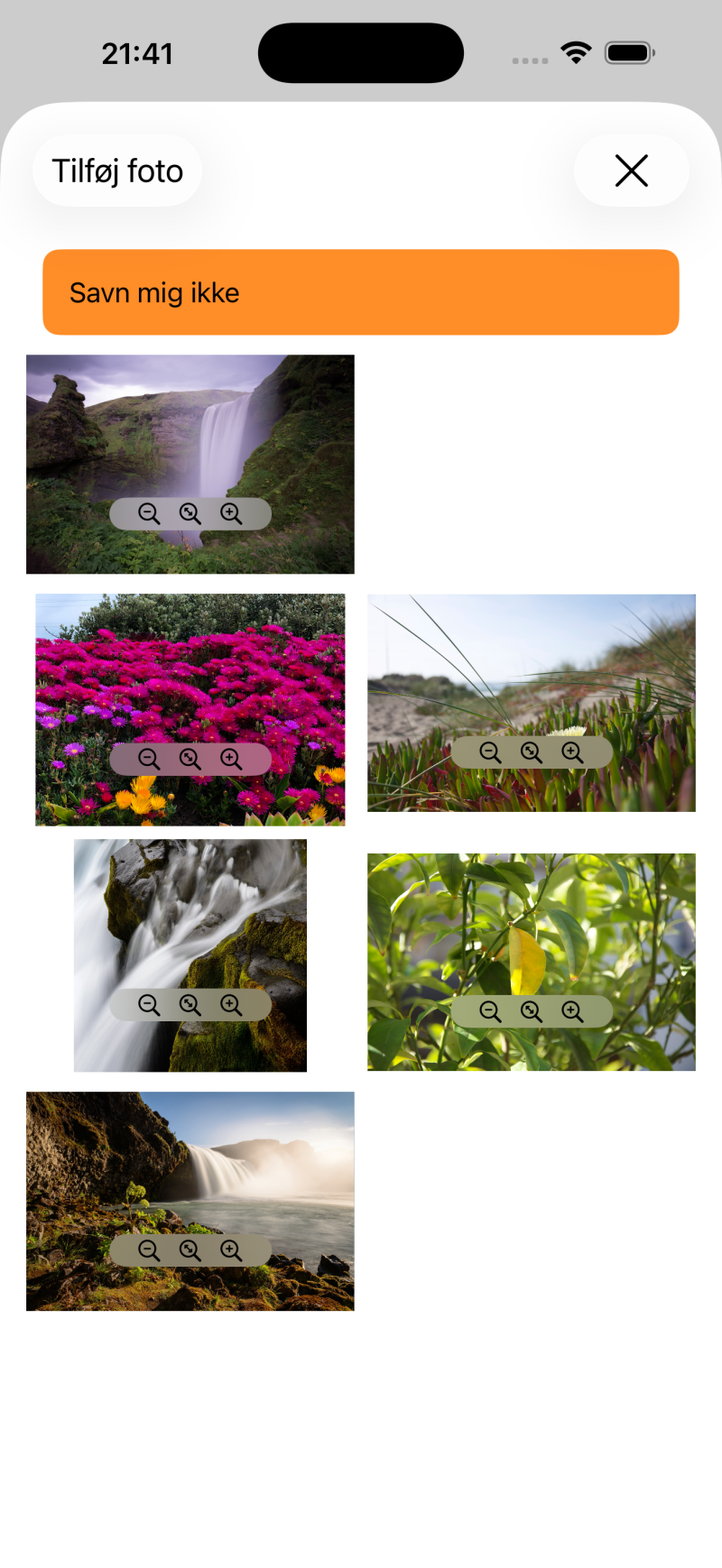The height and width of the screenshot is (1568, 722).
Task: Reset zoom on the pink flowers photo
Action: coord(190,760)
